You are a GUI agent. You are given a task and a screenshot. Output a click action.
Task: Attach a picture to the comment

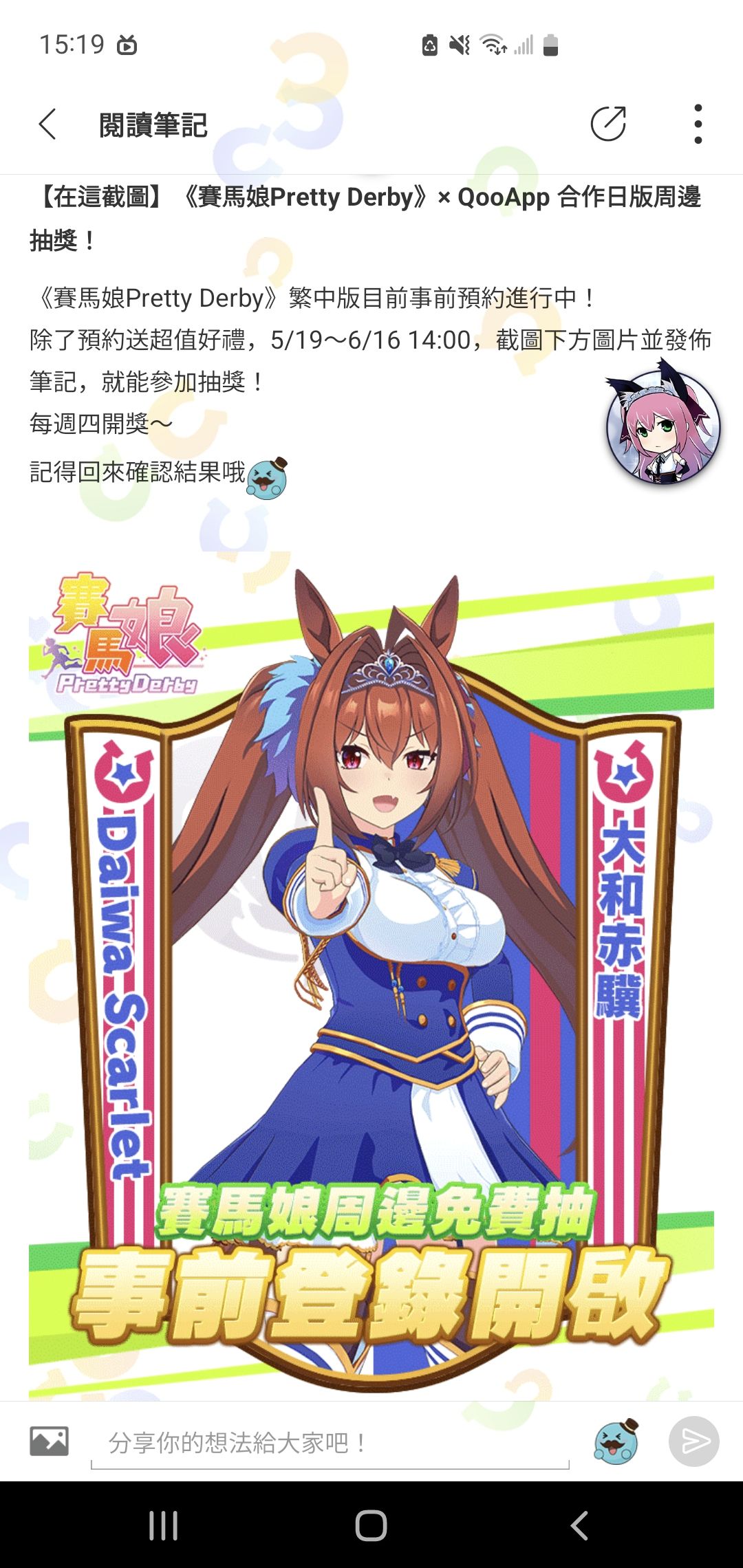[49, 1441]
